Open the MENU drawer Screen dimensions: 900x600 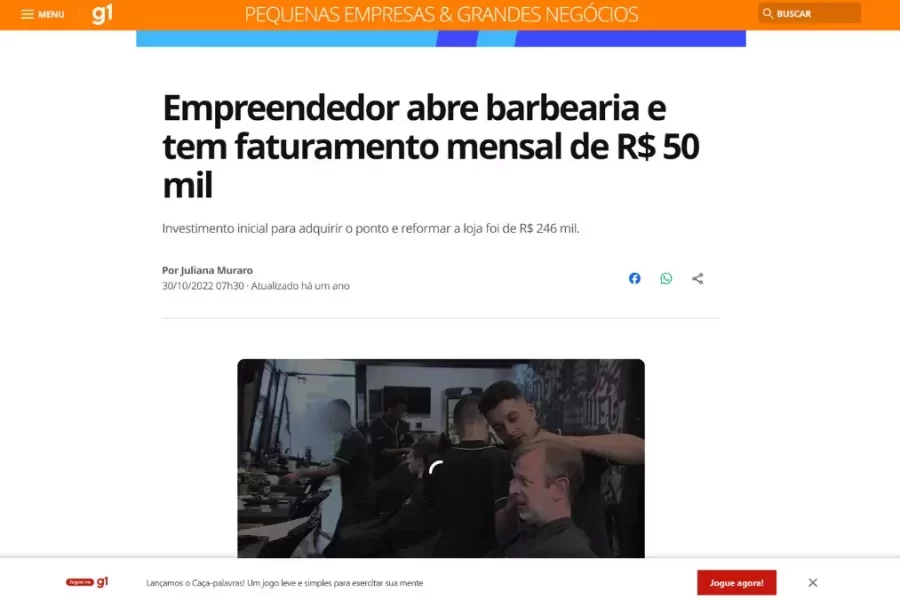point(42,14)
